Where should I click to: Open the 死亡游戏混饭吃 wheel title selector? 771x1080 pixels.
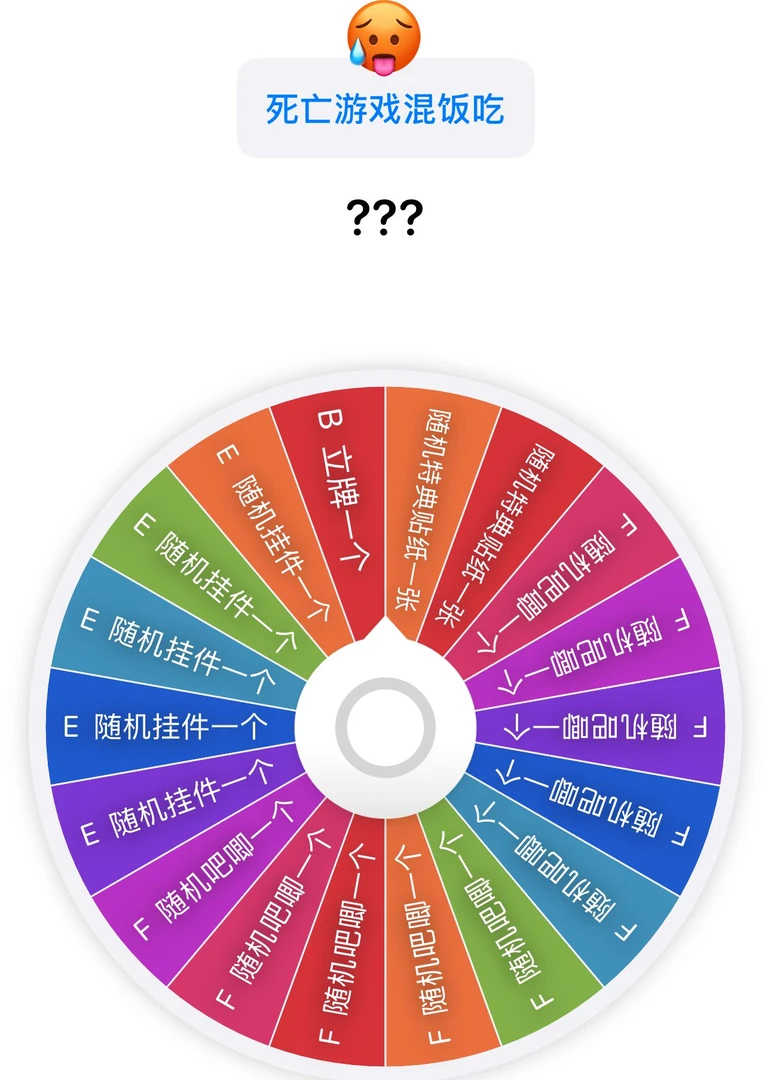click(385, 108)
